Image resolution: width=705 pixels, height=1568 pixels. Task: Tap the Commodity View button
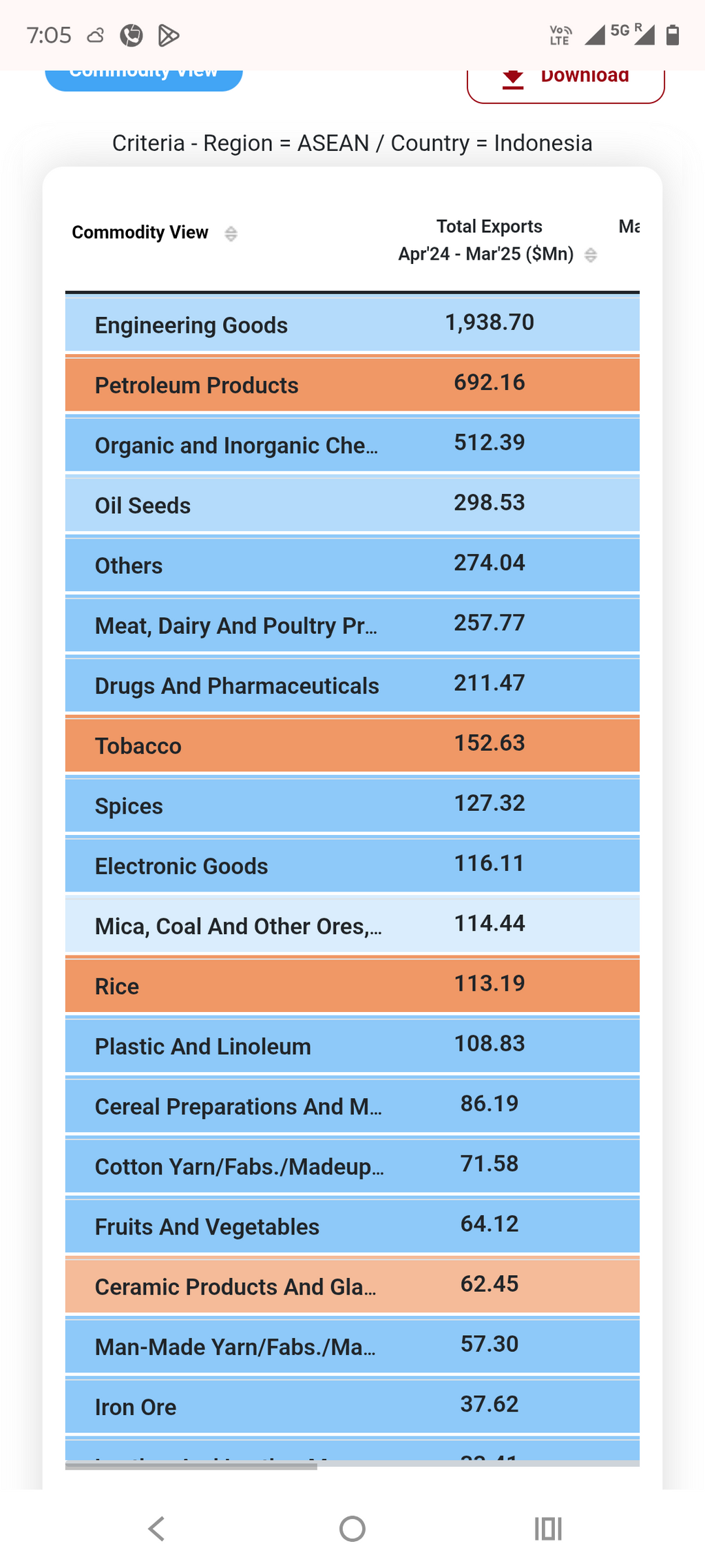[143, 77]
